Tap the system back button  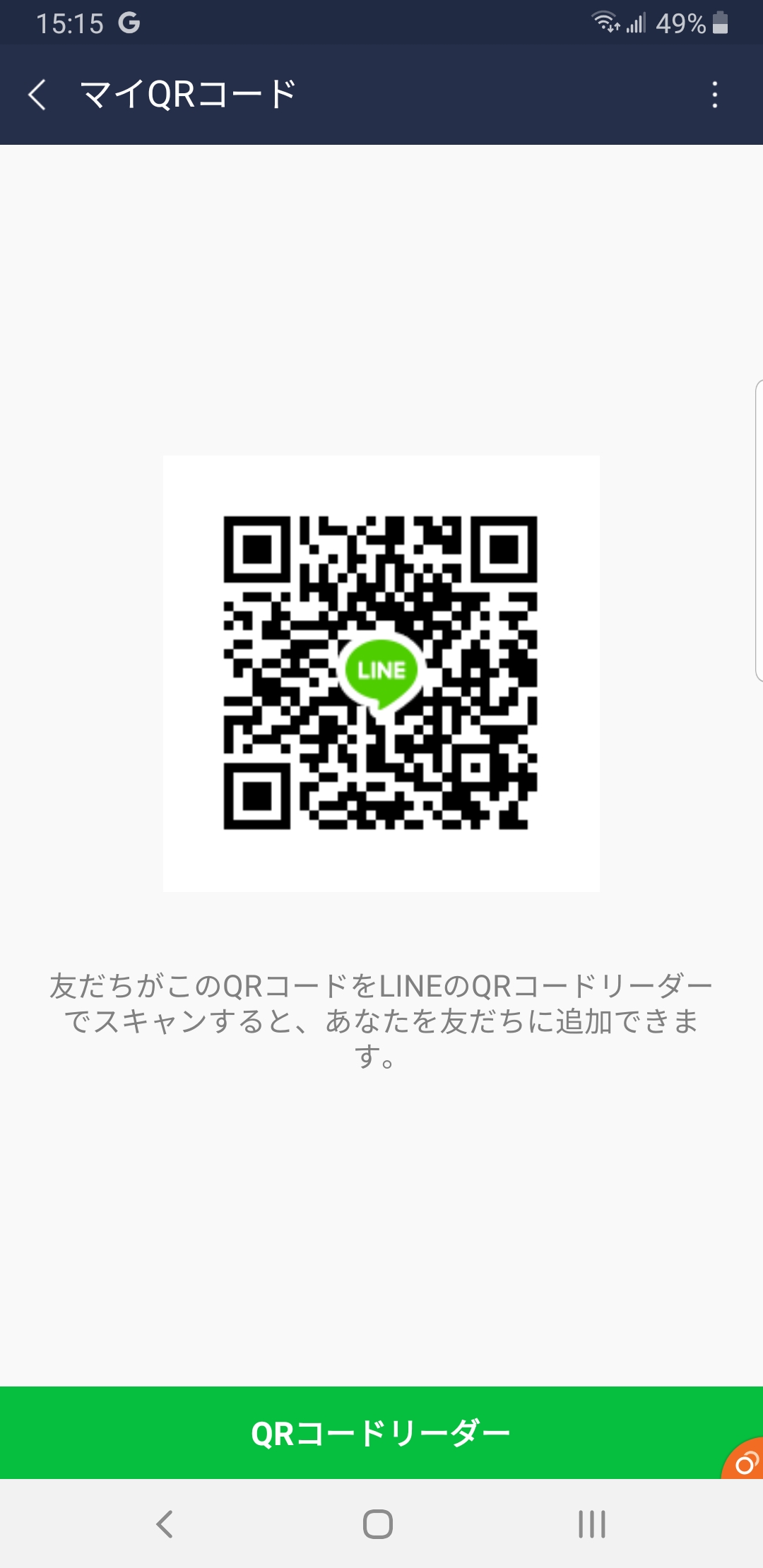point(165,1524)
